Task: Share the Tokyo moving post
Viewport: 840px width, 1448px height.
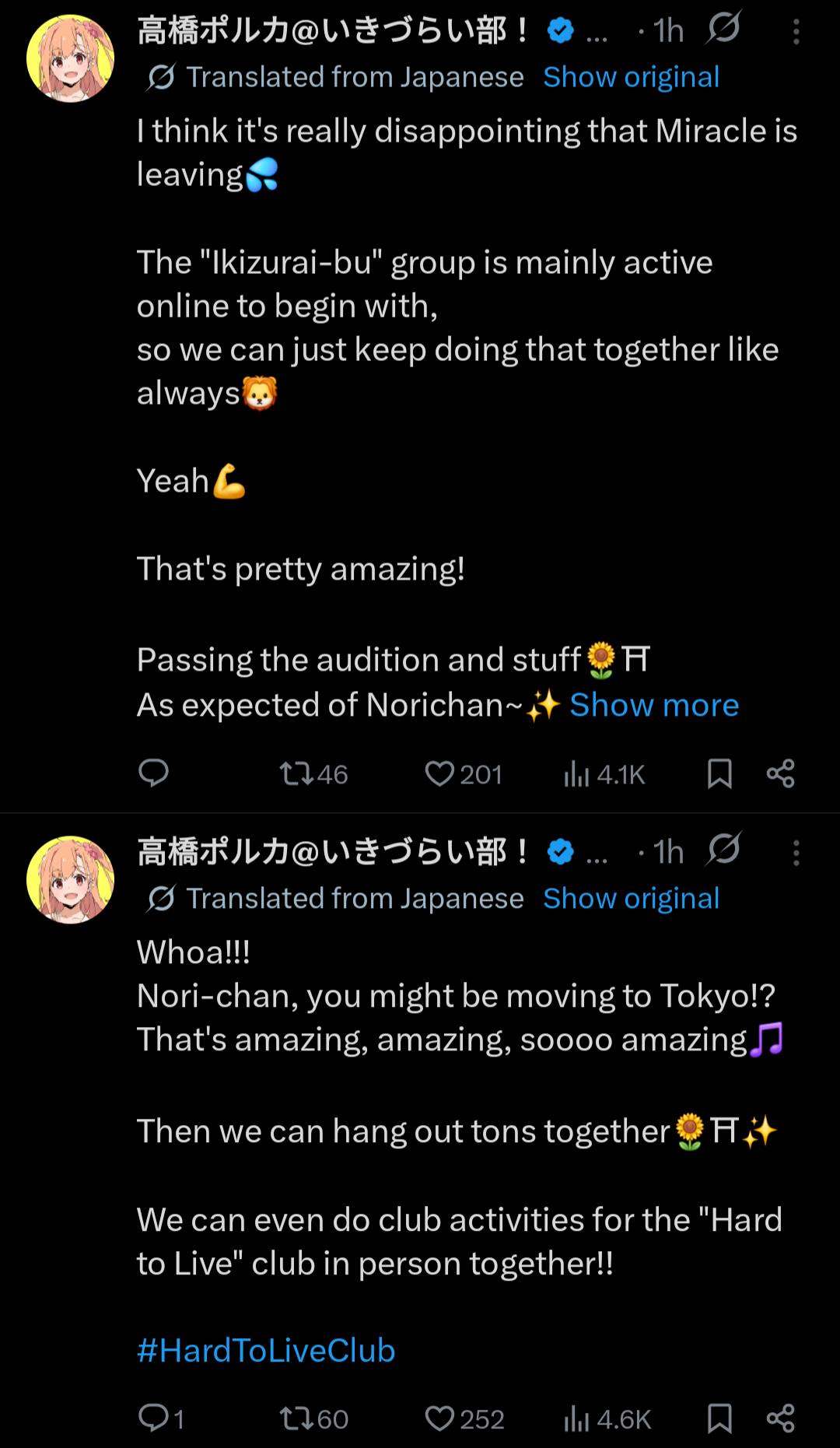Action: point(780,1418)
